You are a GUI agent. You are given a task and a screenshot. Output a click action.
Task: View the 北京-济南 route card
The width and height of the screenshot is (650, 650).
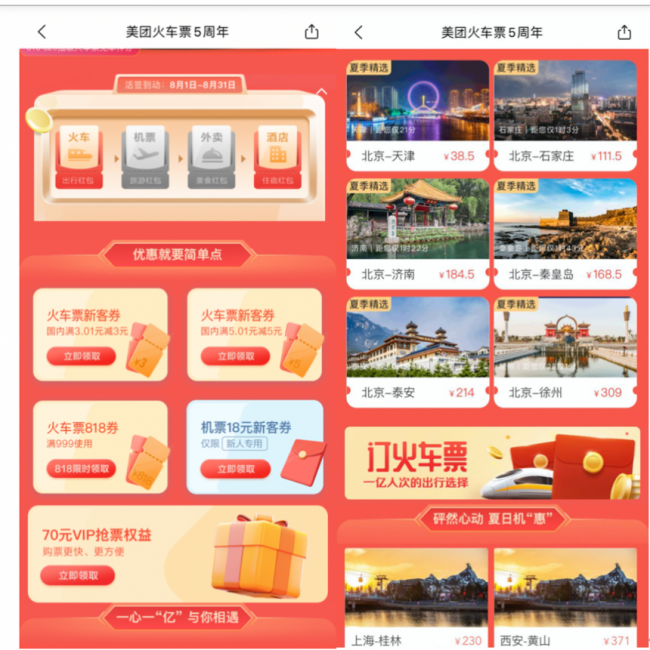(417, 232)
